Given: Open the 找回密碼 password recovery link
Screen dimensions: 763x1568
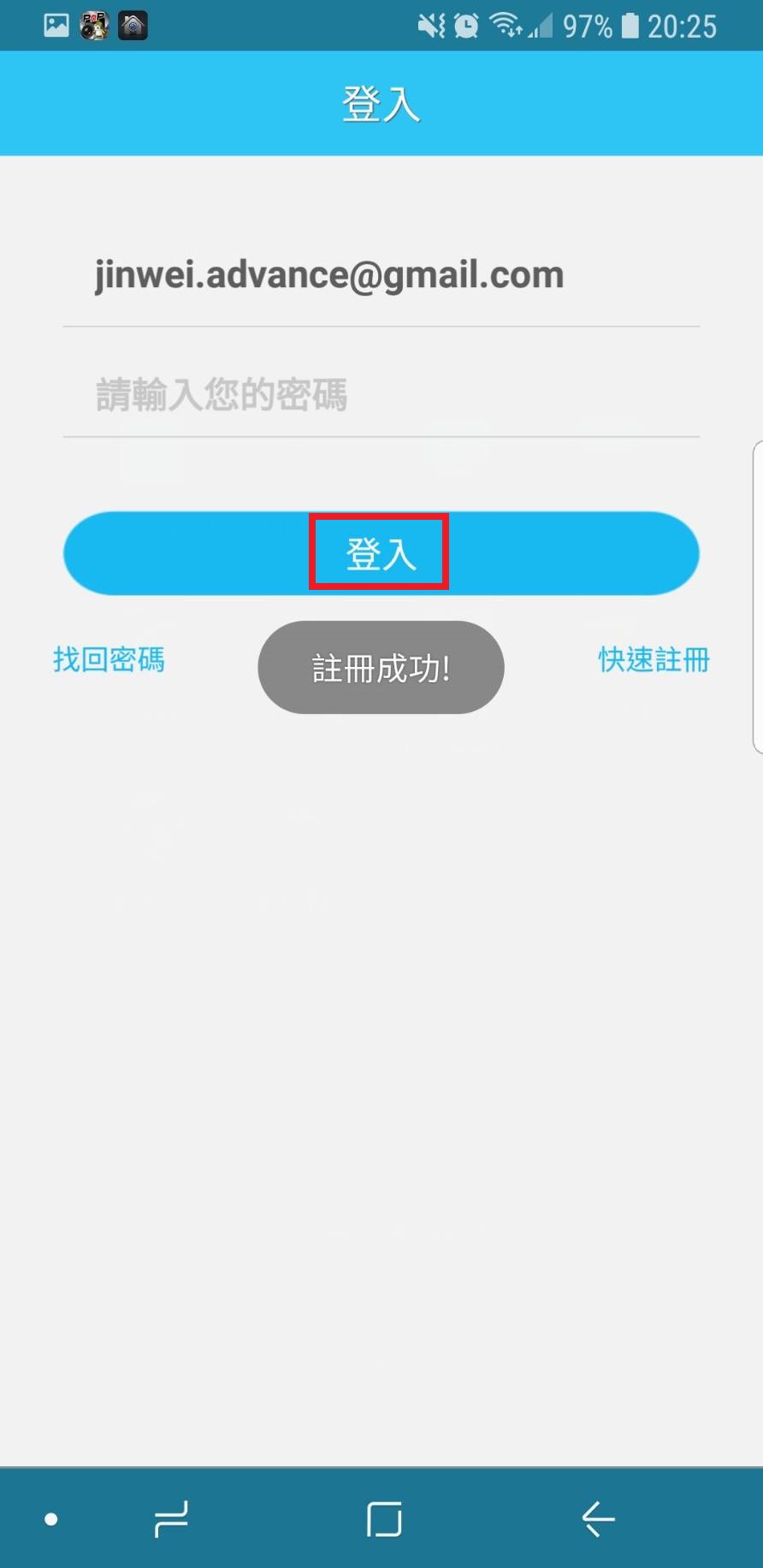Looking at the screenshot, I should click(x=109, y=659).
